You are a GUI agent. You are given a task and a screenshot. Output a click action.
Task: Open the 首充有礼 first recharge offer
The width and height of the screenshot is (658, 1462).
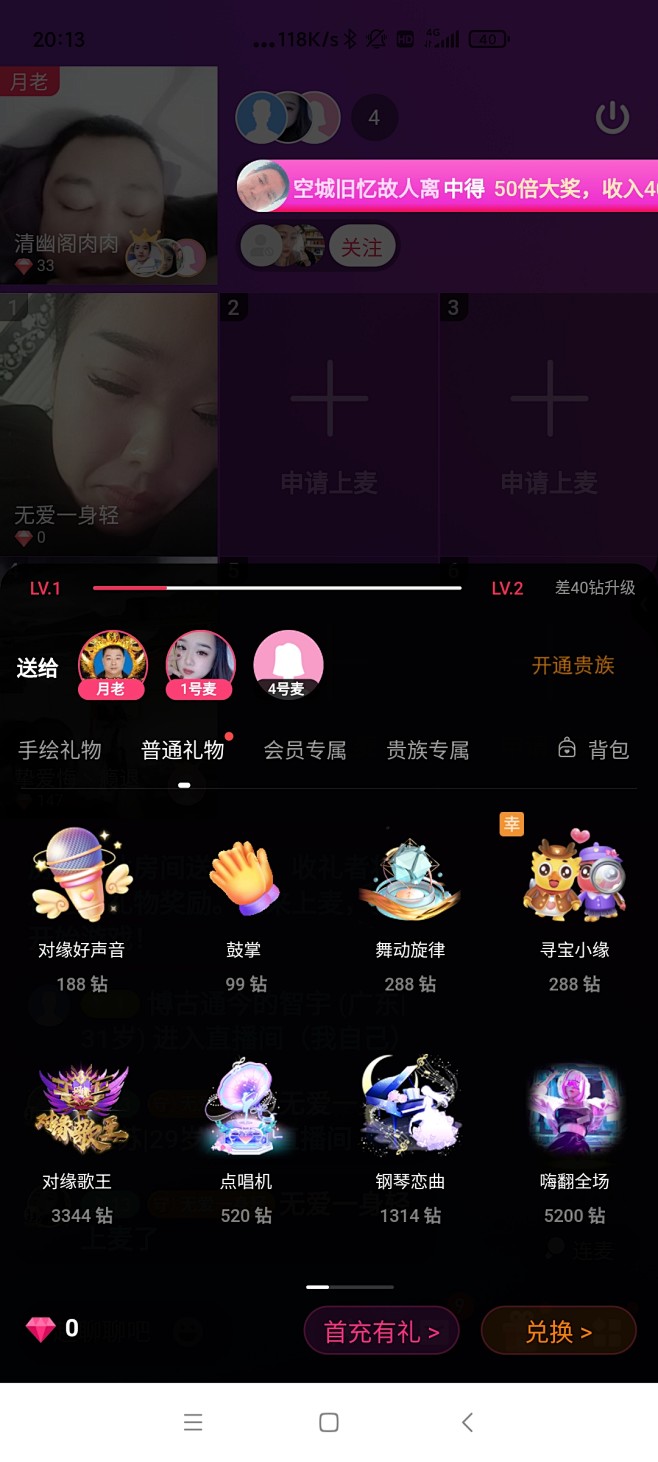(x=381, y=1332)
